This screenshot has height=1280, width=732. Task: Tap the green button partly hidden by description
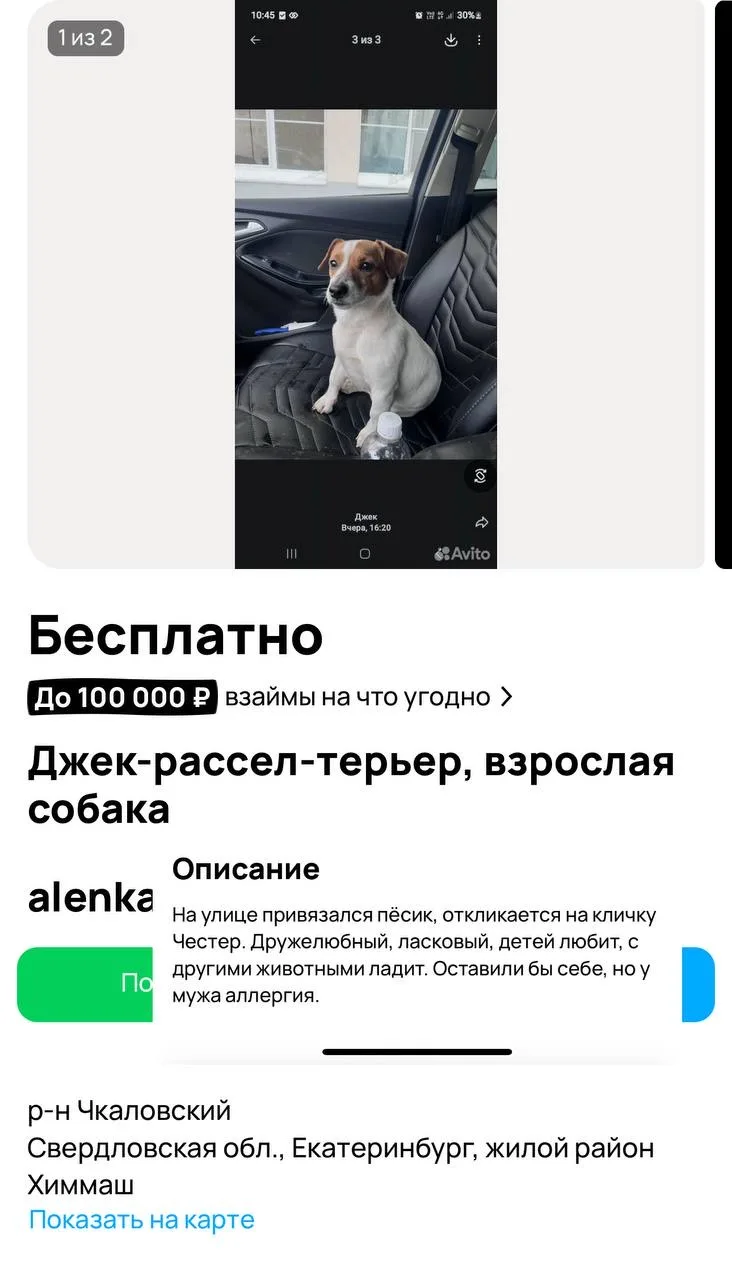coord(84,984)
